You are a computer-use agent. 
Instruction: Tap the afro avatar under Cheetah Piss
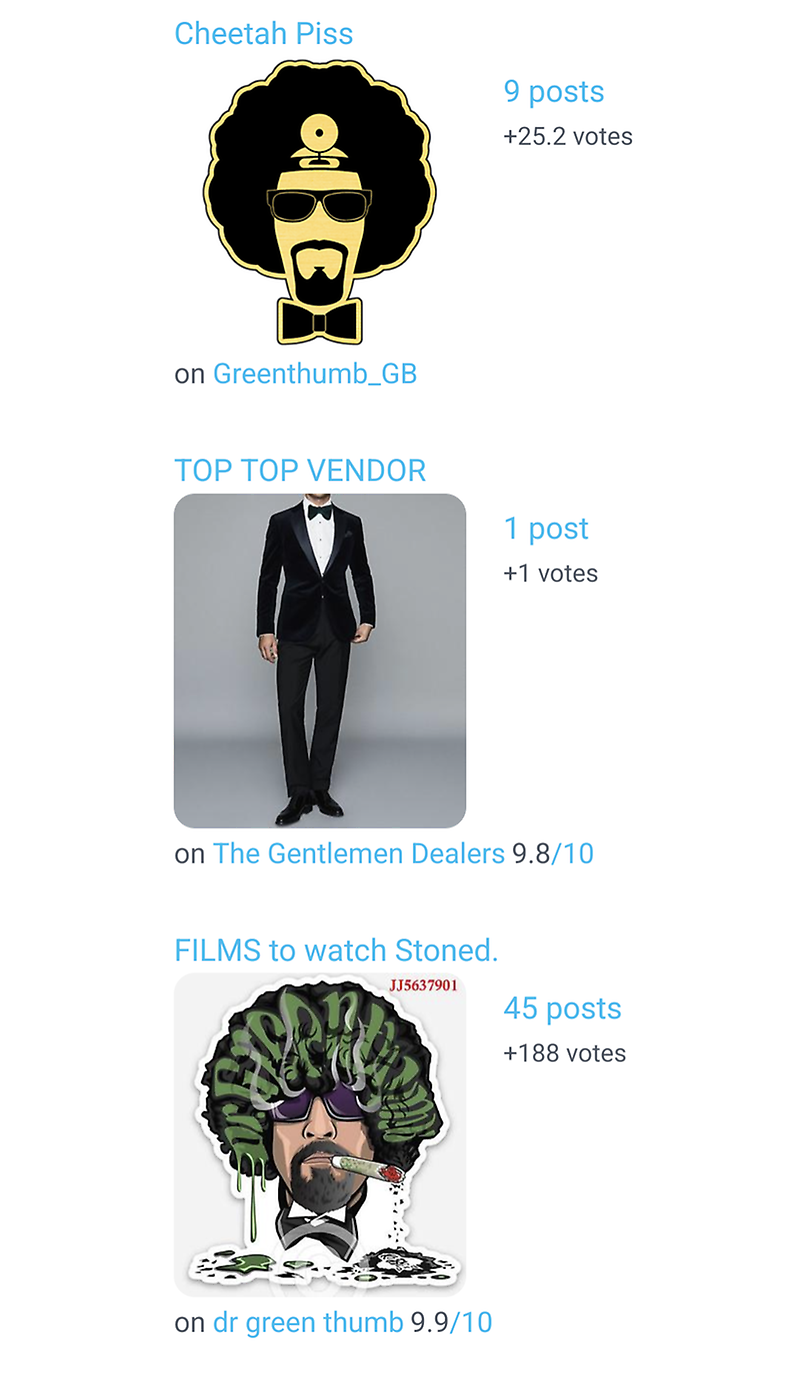click(320, 200)
